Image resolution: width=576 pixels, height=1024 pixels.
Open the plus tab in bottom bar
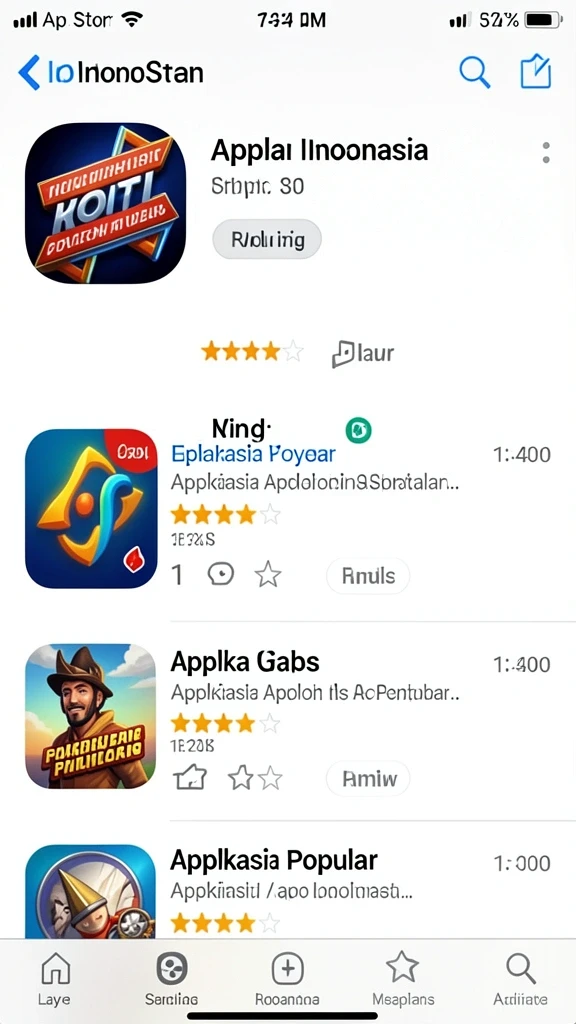click(287, 978)
